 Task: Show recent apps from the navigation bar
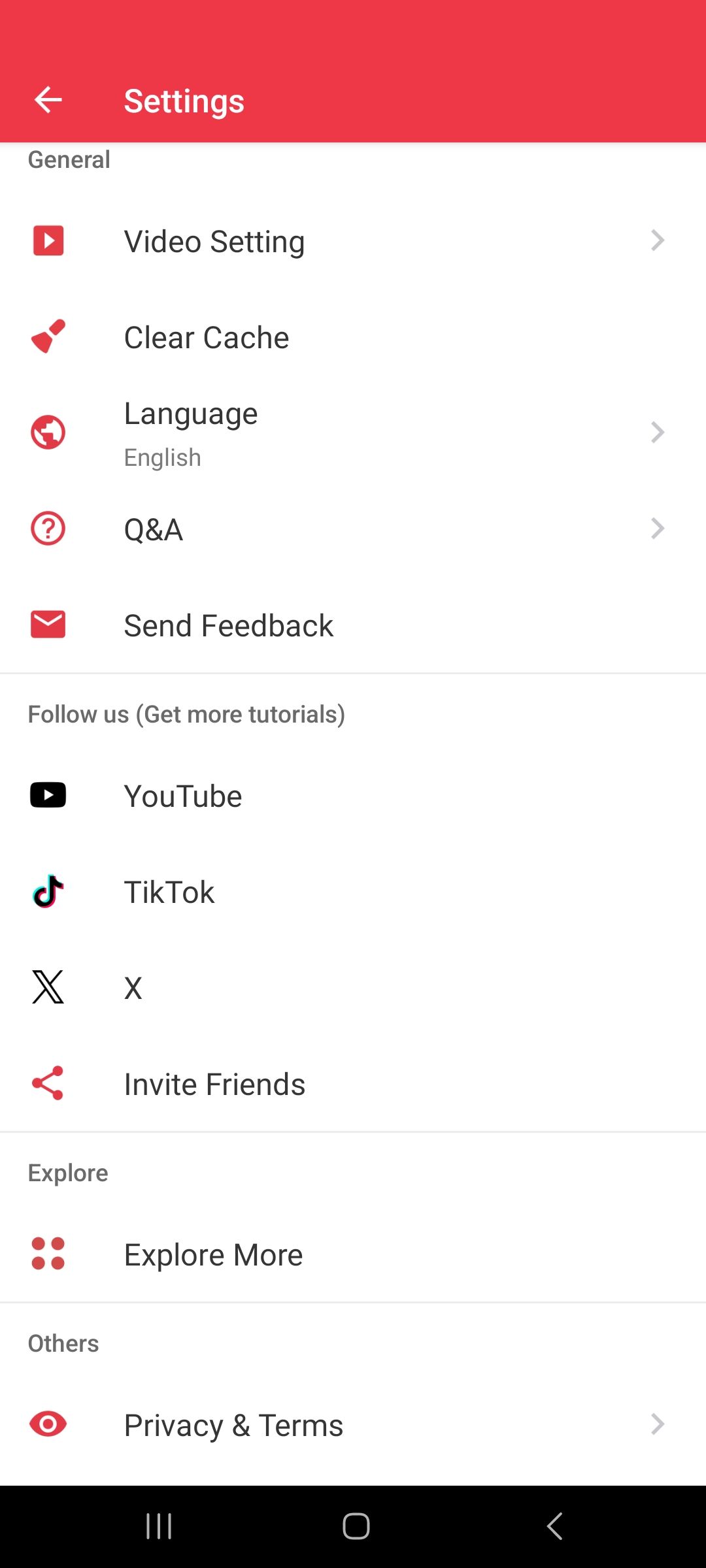pos(159,1526)
